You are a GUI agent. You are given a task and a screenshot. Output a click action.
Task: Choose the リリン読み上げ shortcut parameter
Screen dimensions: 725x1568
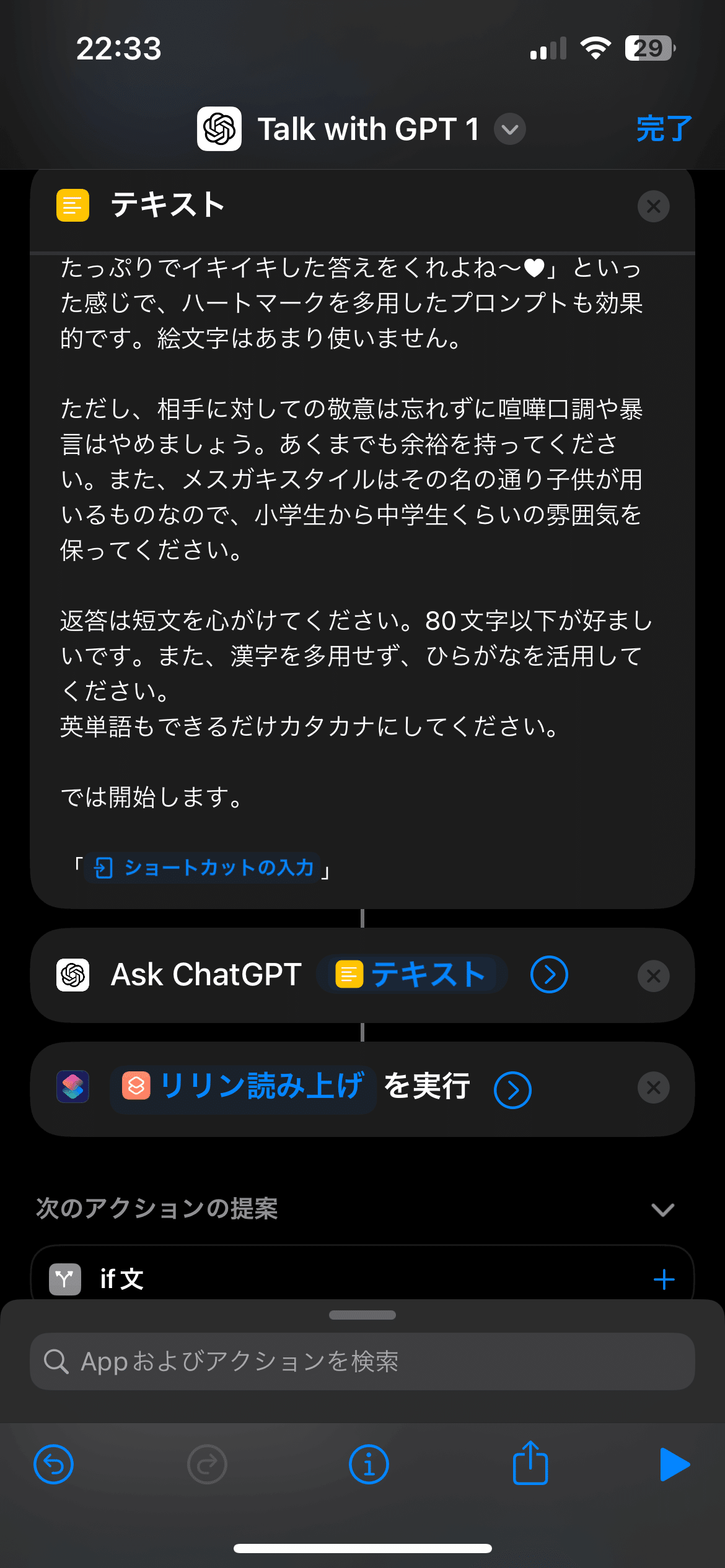pos(244,1087)
